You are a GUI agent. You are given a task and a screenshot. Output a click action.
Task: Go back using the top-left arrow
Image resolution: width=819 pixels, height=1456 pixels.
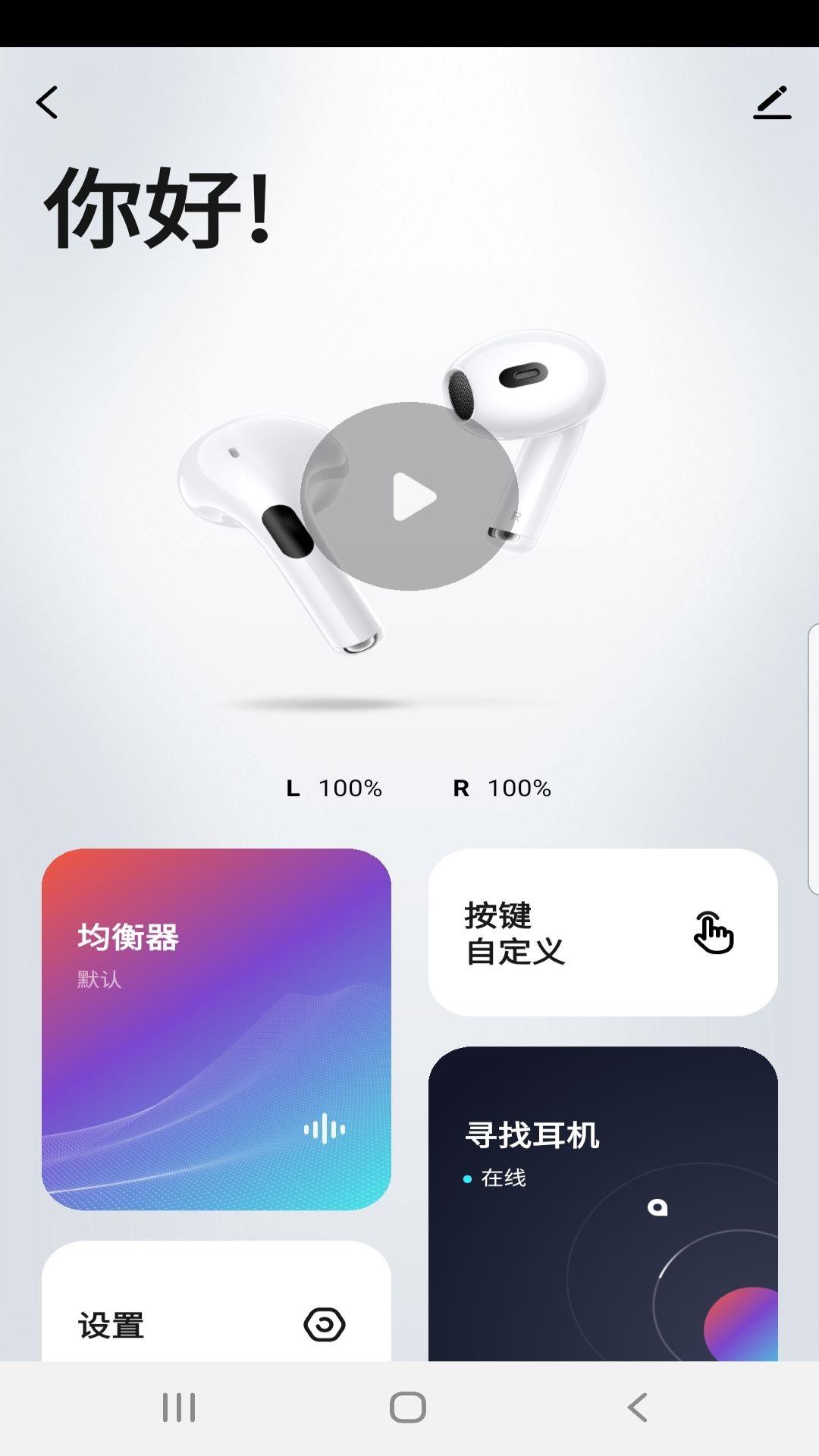point(47,102)
